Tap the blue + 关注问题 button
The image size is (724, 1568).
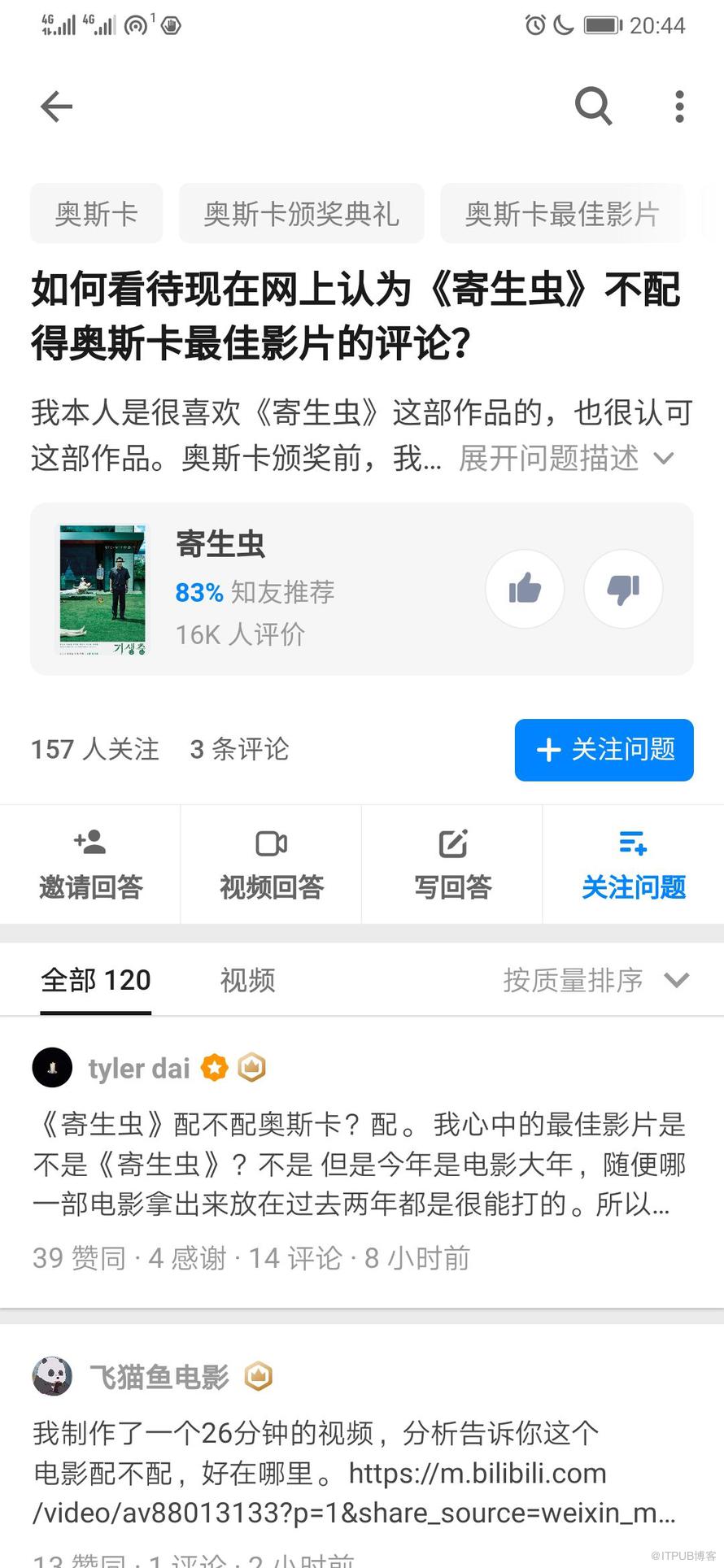click(604, 750)
